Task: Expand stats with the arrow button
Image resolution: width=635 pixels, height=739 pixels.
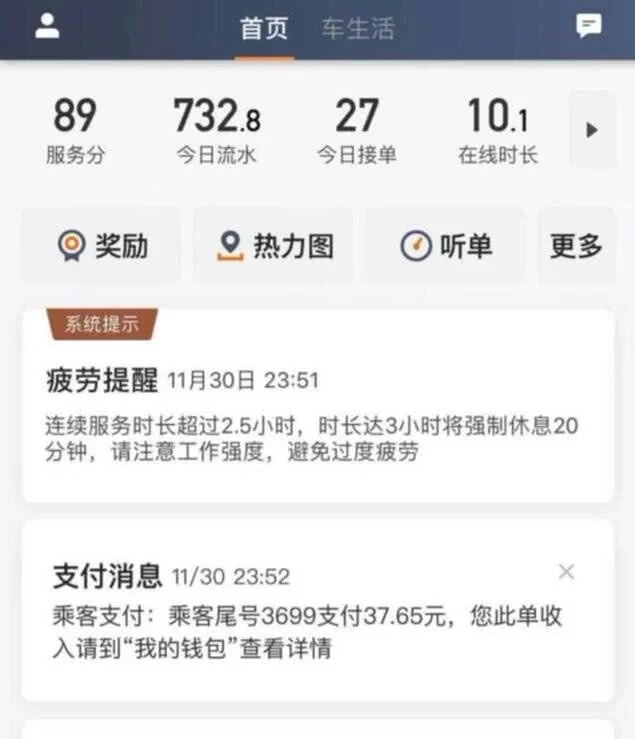Action: pyautogui.click(x=592, y=129)
